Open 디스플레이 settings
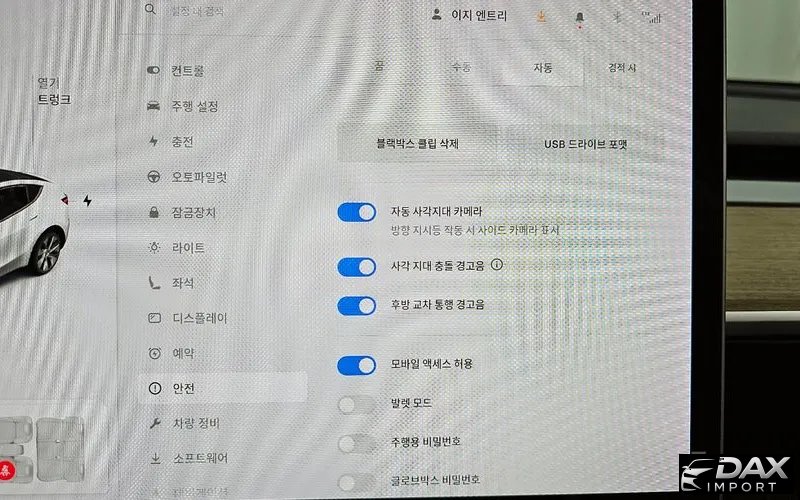Image resolution: width=800 pixels, height=500 pixels. 199,318
